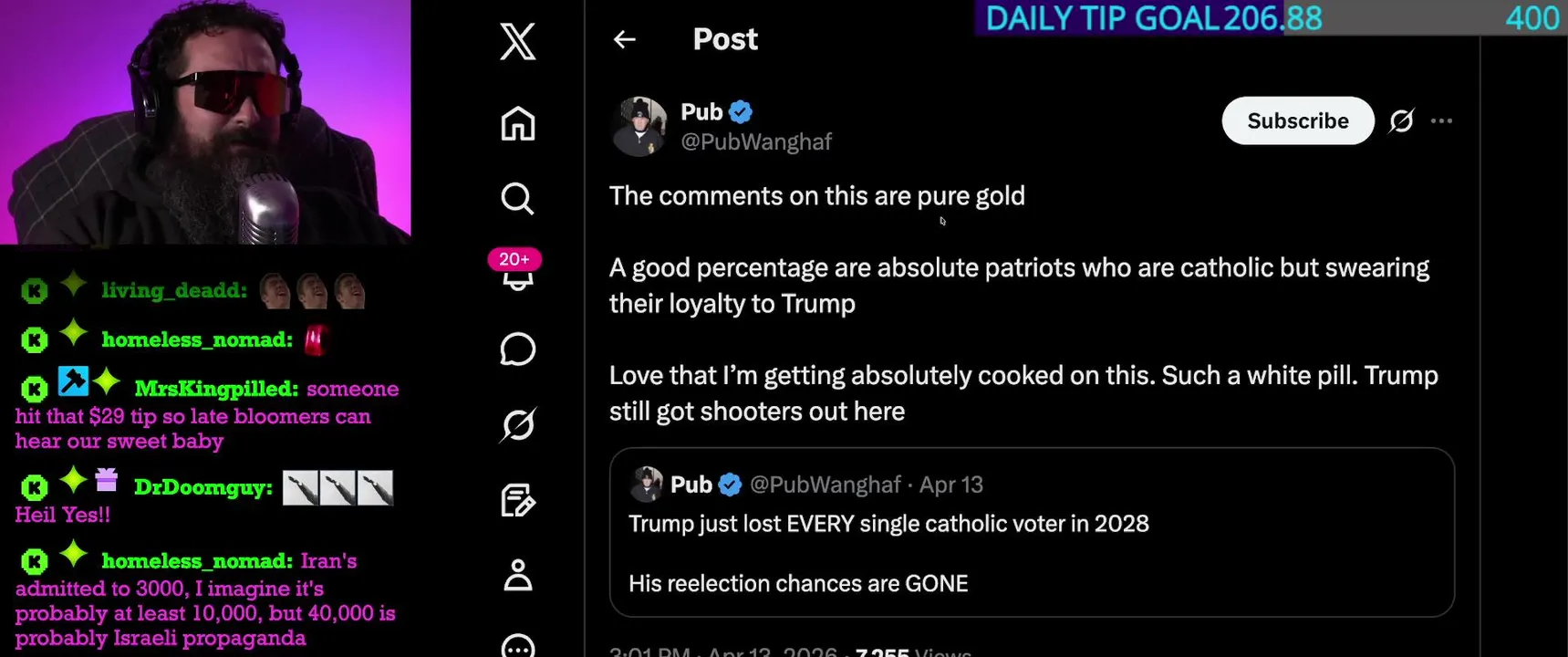Viewport: 1568px width, 657px height.
Task: Open notifications showing the 20+ badge
Action: (x=517, y=272)
